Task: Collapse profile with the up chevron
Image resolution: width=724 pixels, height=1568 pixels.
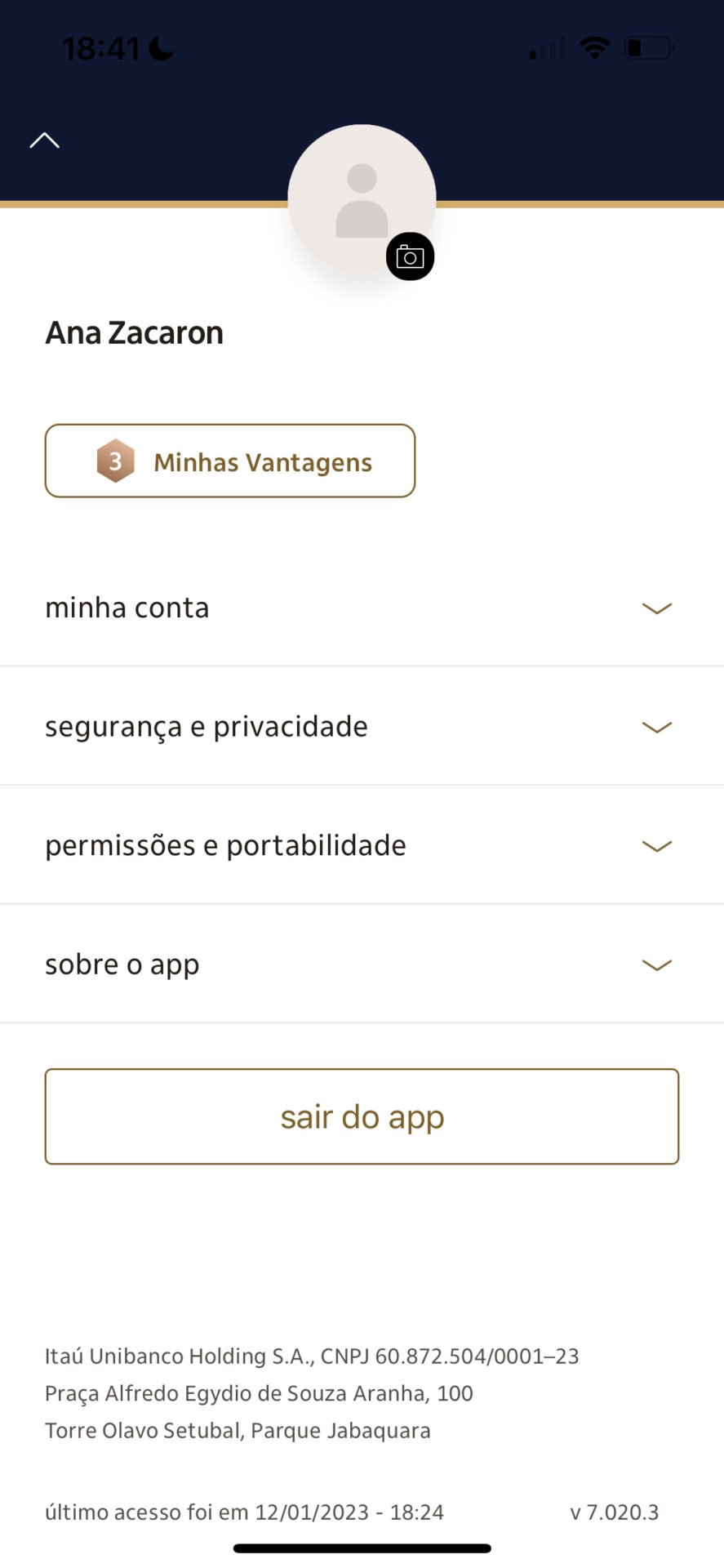Action: 45,140
